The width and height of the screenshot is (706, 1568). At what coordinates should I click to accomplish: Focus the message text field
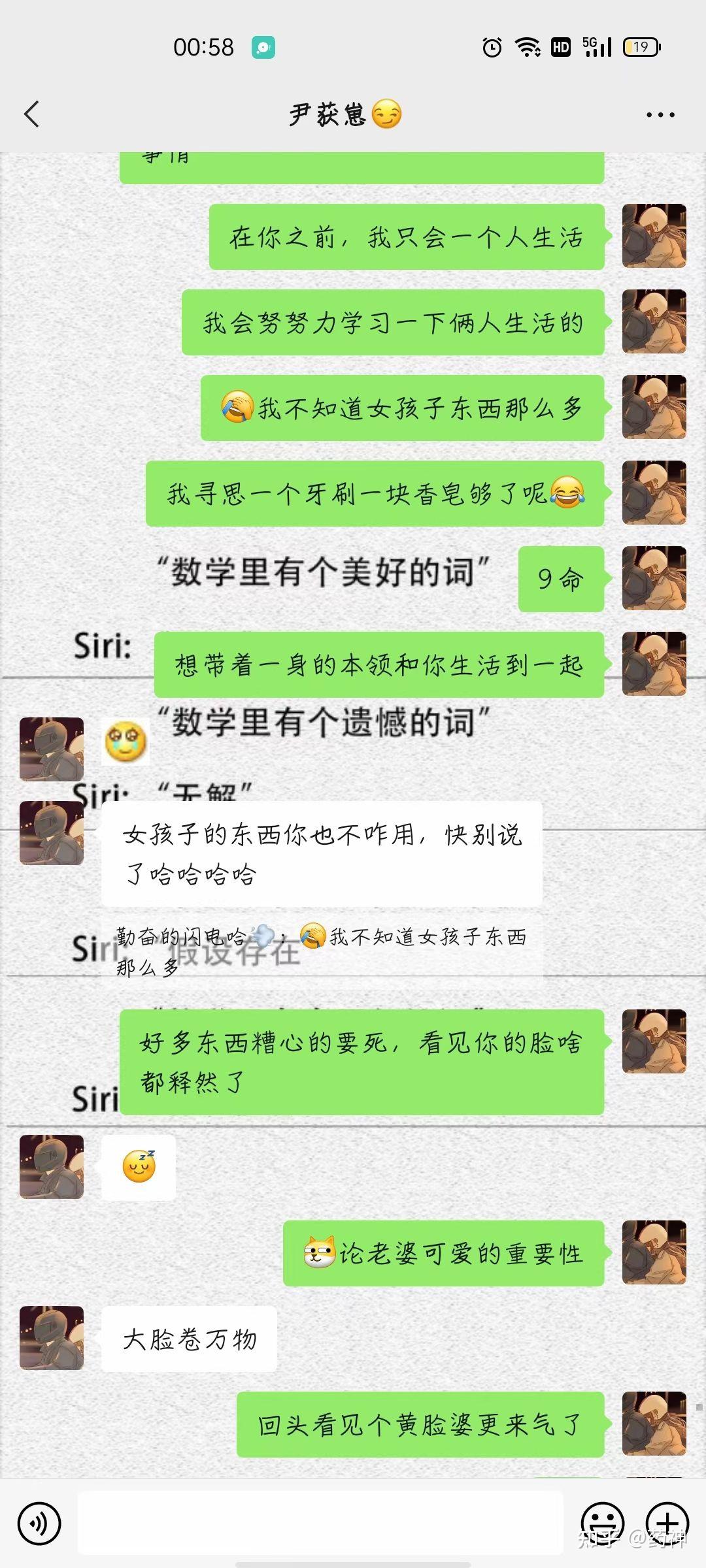coord(320,1522)
